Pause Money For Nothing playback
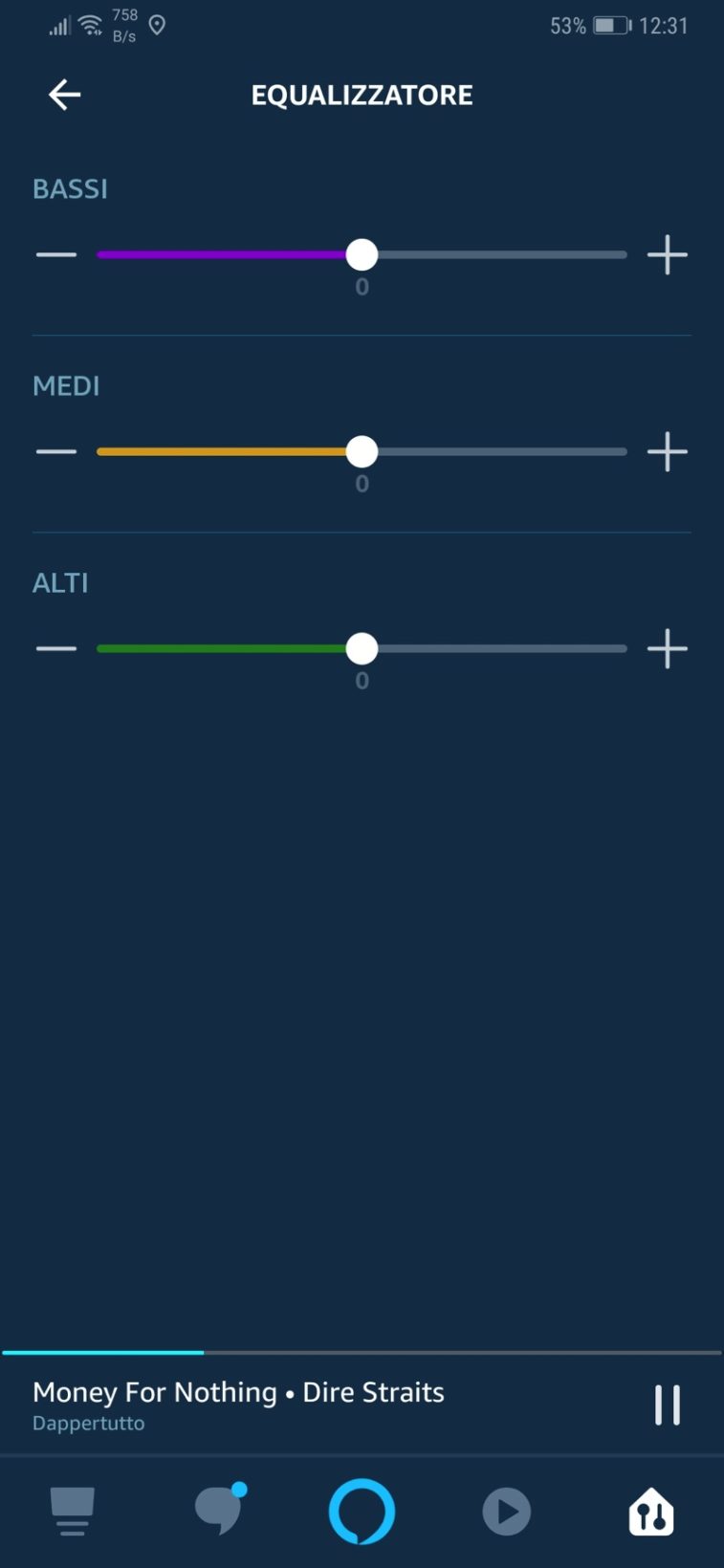This screenshot has width=724, height=1568. coord(667,1405)
